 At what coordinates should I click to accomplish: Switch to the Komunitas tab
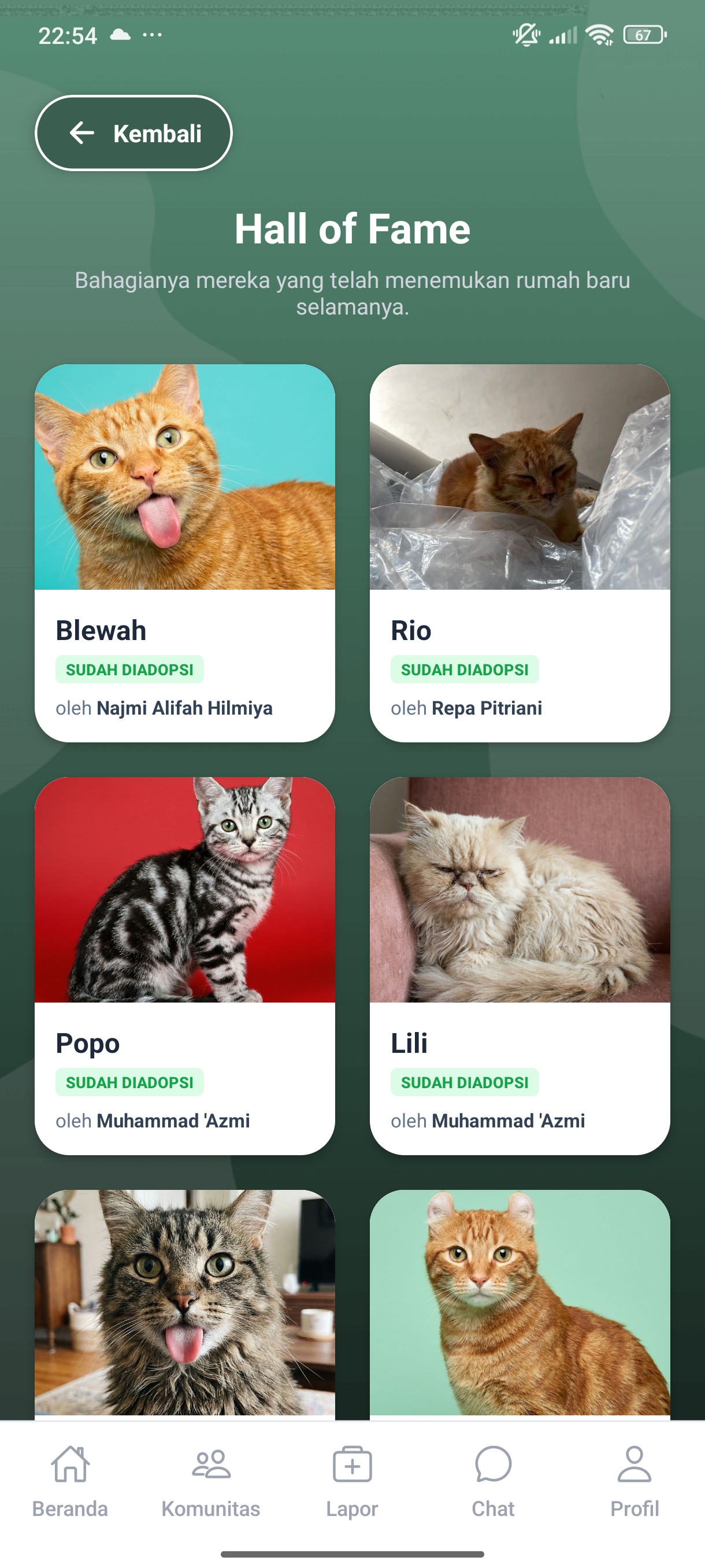[210, 1482]
